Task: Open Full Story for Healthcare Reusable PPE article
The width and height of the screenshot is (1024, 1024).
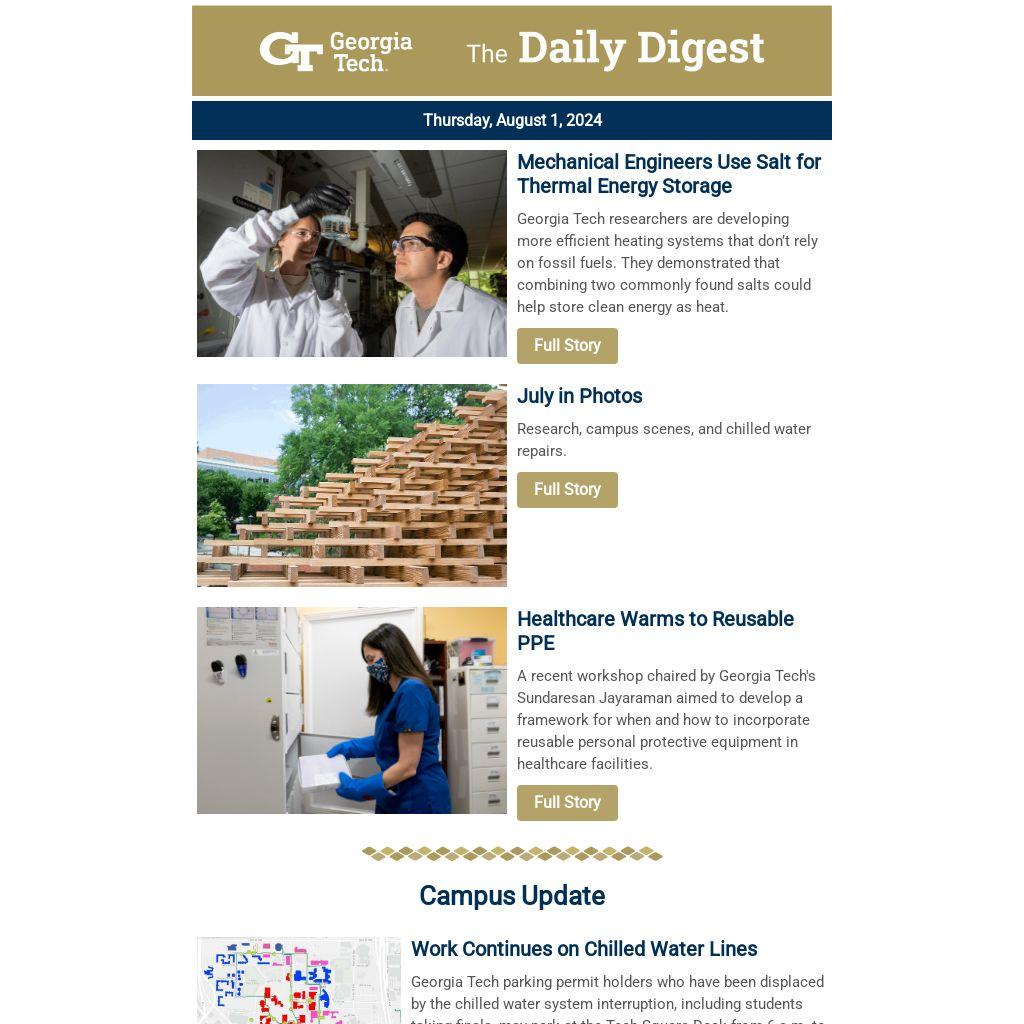Action: click(x=567, y=803)
